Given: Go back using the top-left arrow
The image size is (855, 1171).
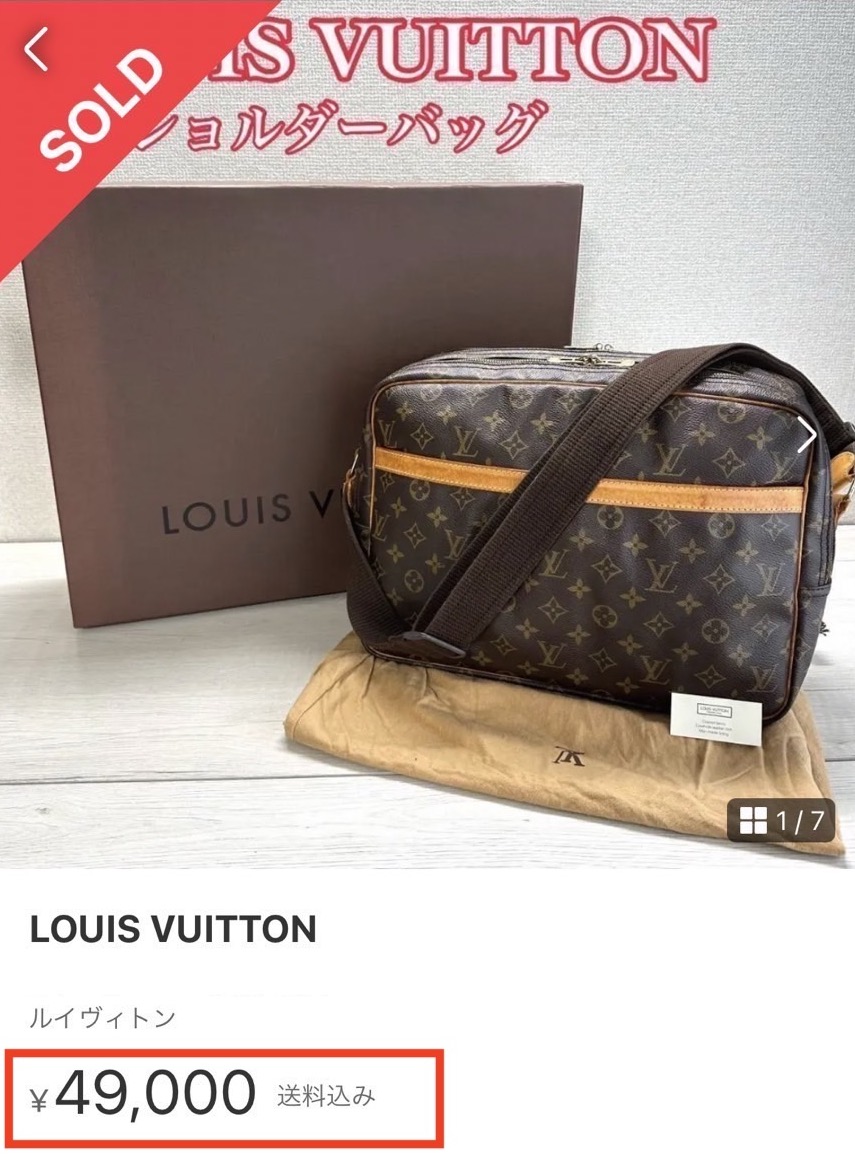Looking at the screenshot, I should (37, 50).
